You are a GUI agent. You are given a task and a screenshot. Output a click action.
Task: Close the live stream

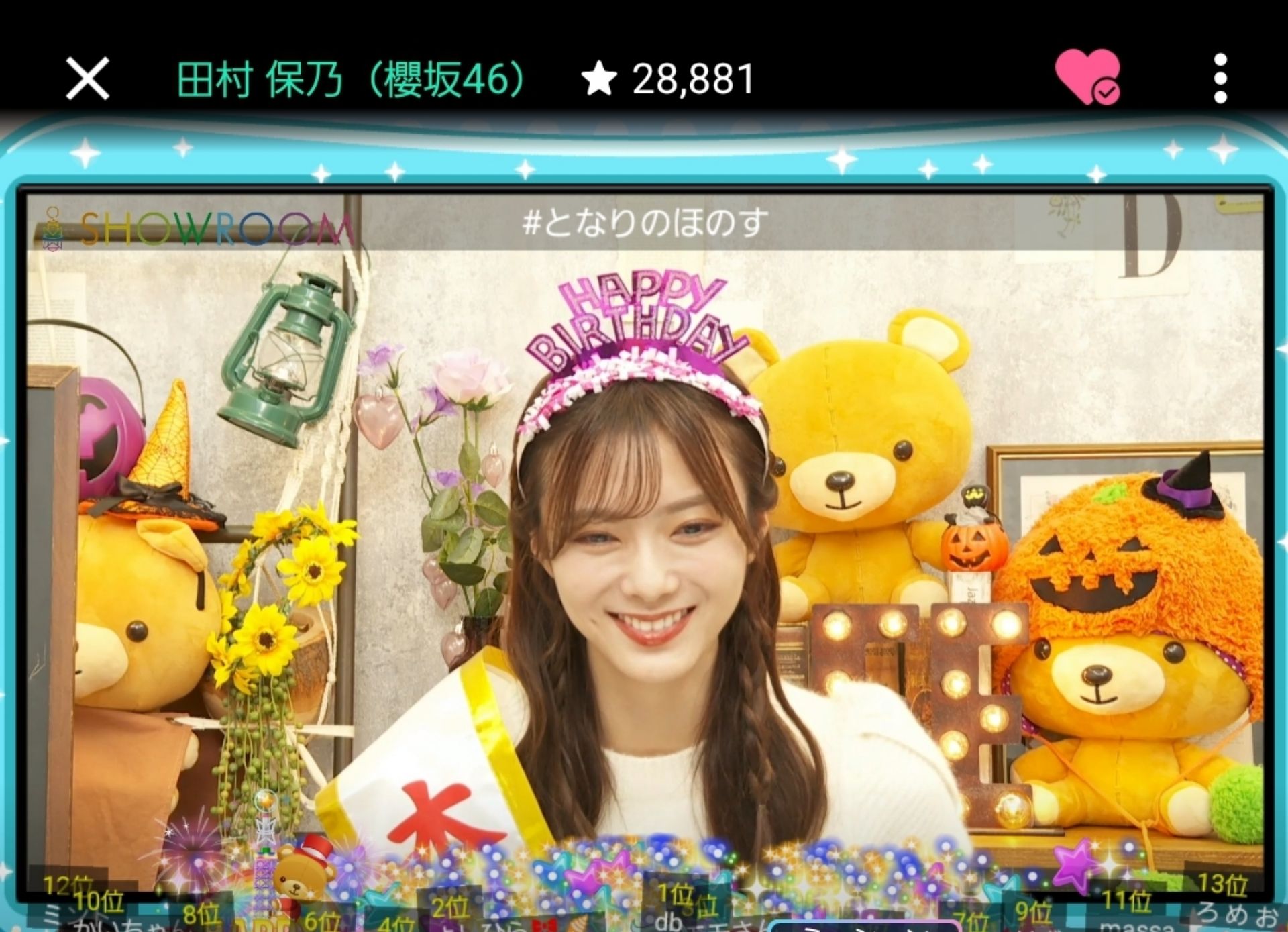87,79
